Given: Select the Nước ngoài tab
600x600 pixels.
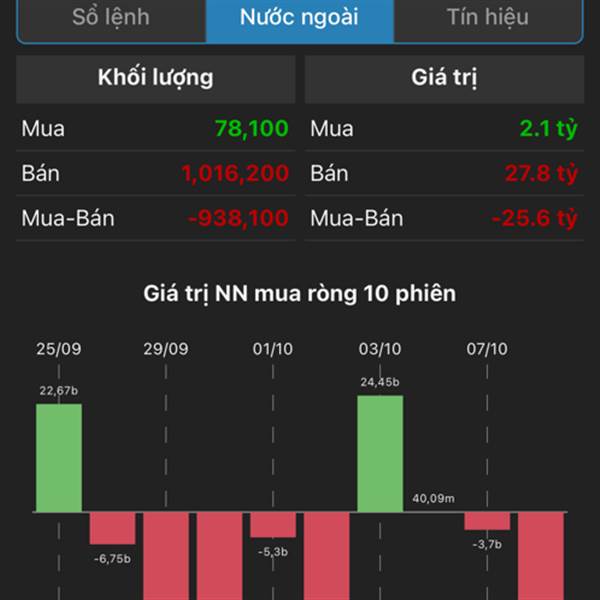Looking at the screenshot, I should (x=299, y=18).
